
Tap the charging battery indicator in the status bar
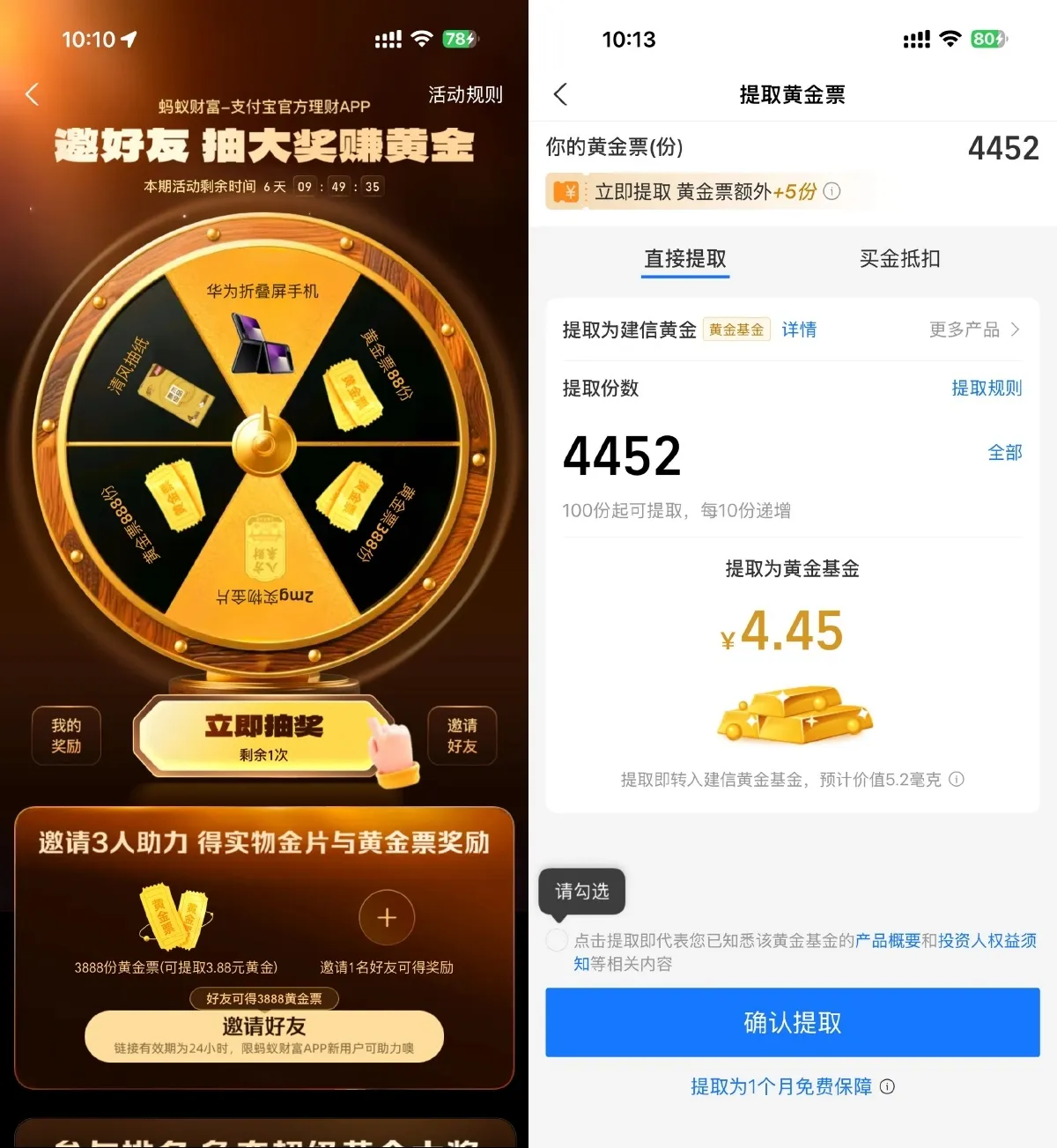pyautogui.click(x=457, y=39)
